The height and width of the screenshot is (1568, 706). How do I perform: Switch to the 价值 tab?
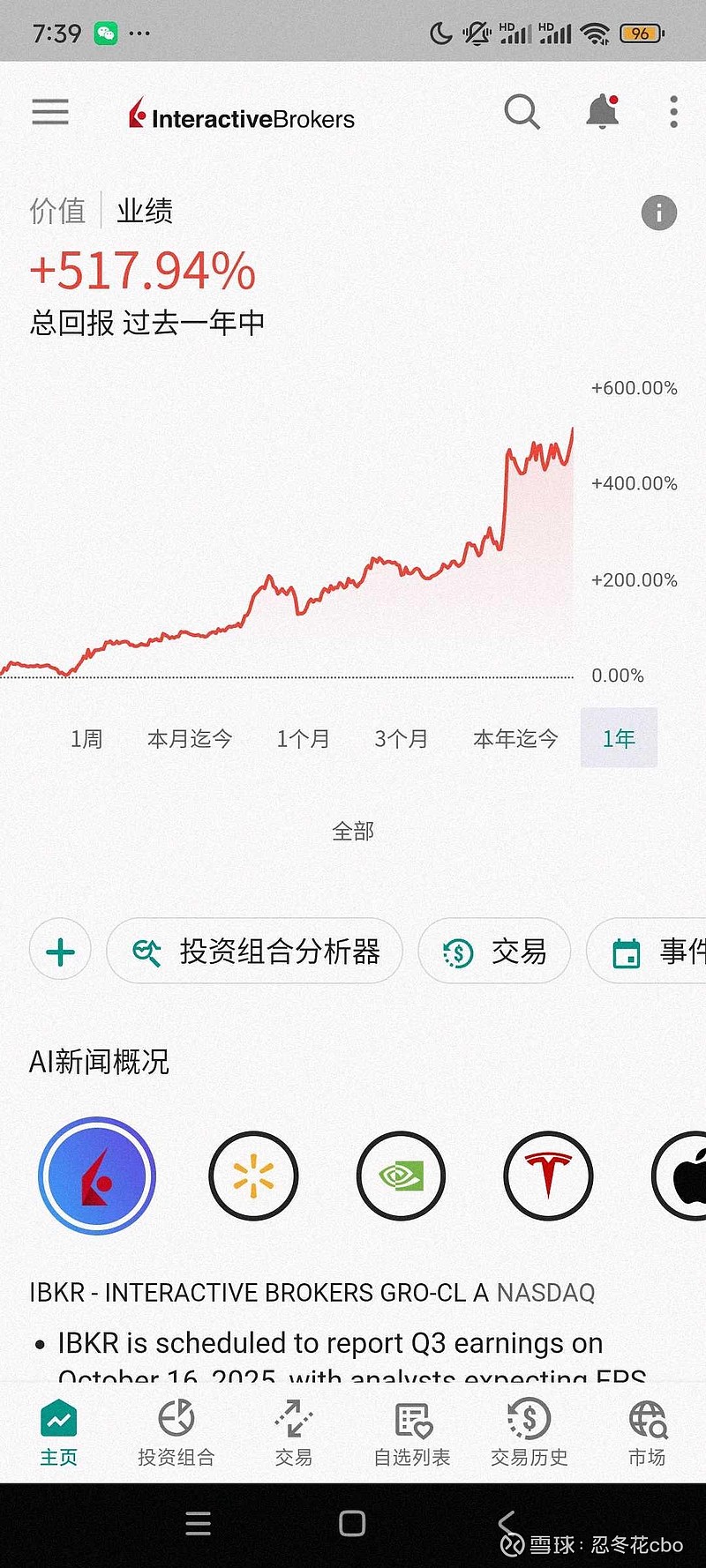[x=57, y=211]
